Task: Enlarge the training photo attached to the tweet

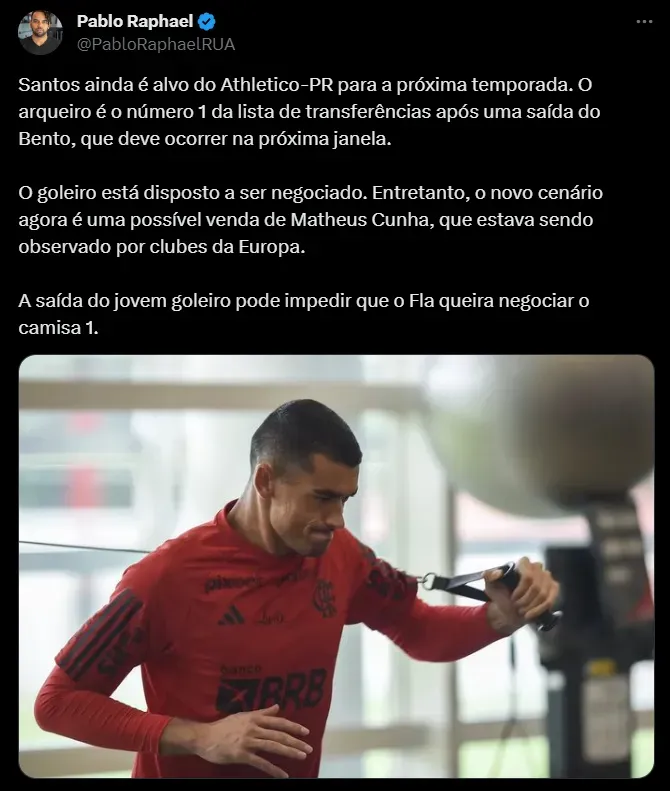Action: tap(336, 566)
